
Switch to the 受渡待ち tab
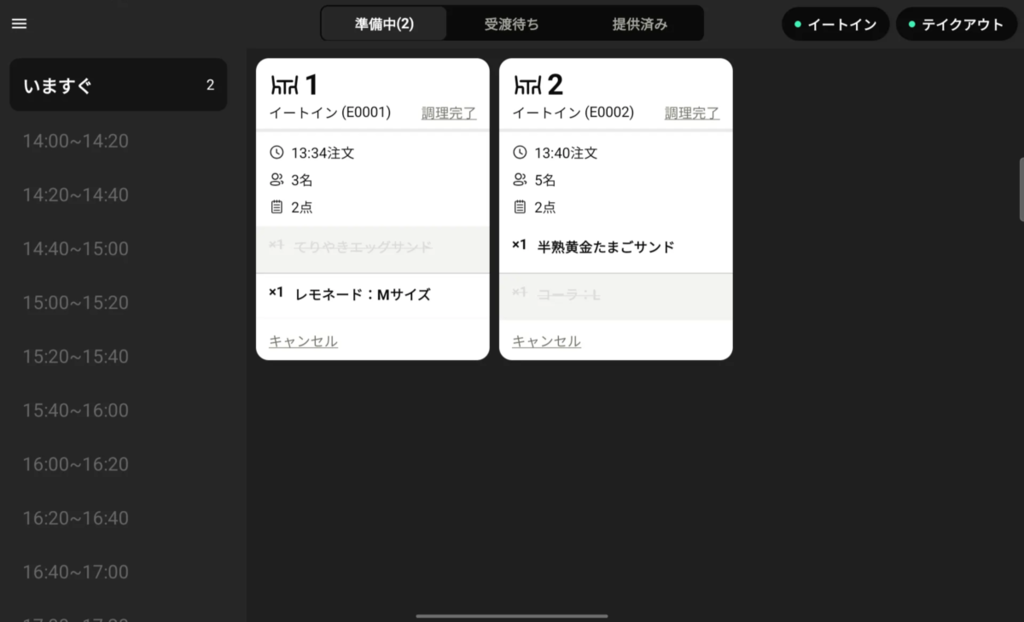(x=511, y=24)
